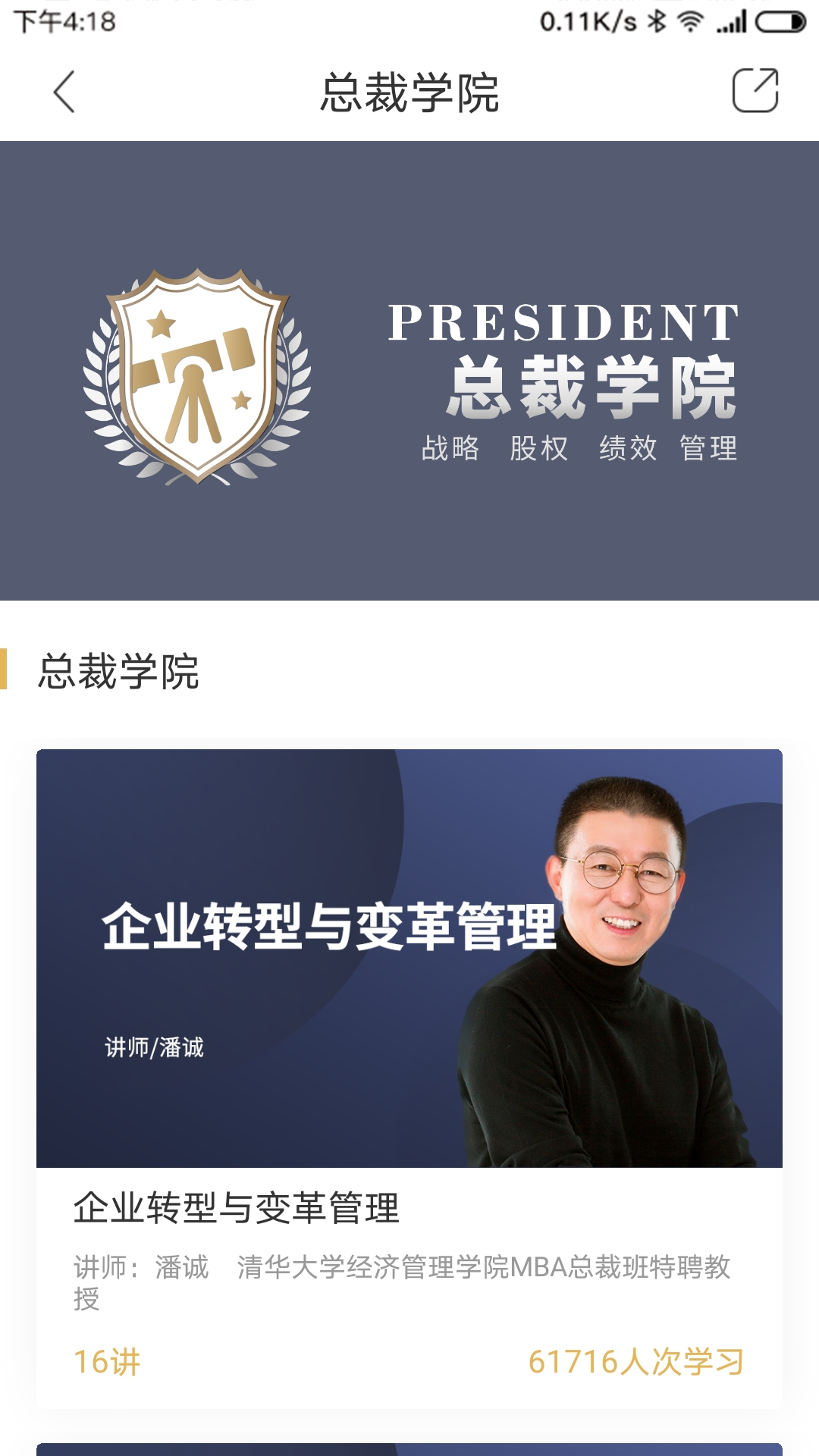Open the 企业转型与变革管理 course card
The height and width of the screenshot is (1456, 819).
[x=409, y=1077]
